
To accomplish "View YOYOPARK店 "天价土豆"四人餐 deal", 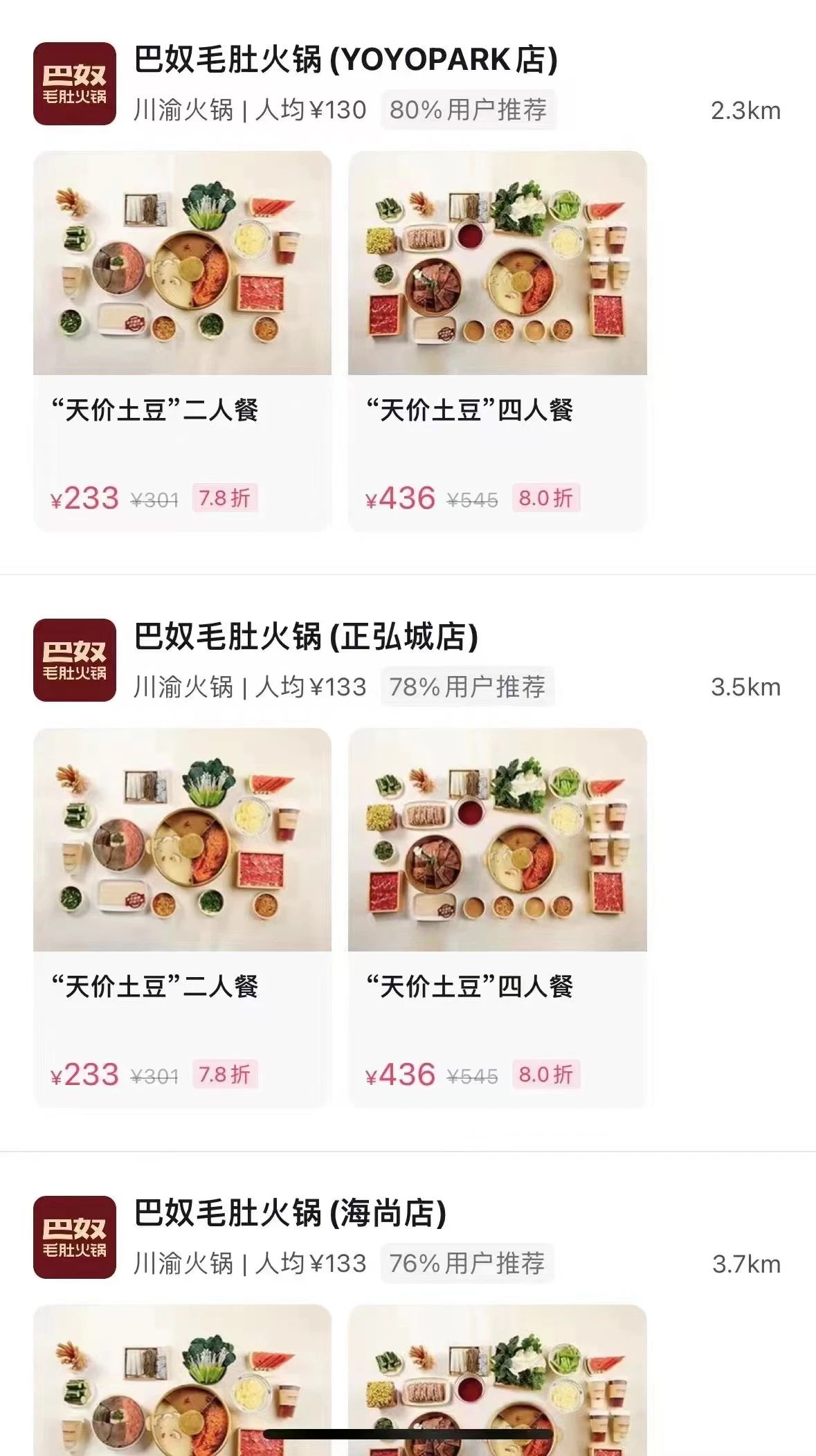I will (x=497, y=340).
